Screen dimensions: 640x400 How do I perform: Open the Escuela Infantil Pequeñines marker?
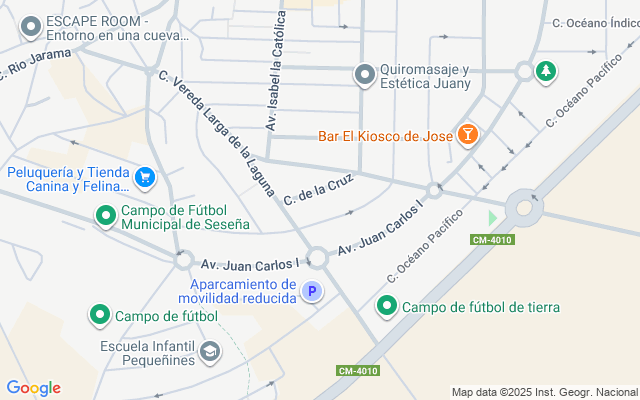(210, 351)
